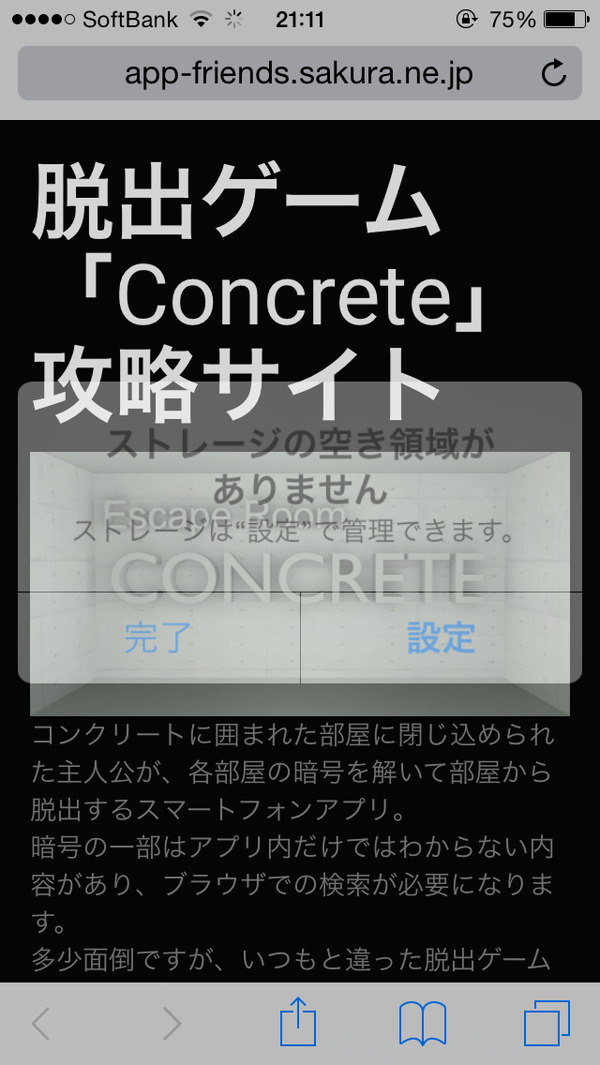Show open tabs view
The image size is (600, 1065).
546,1024
